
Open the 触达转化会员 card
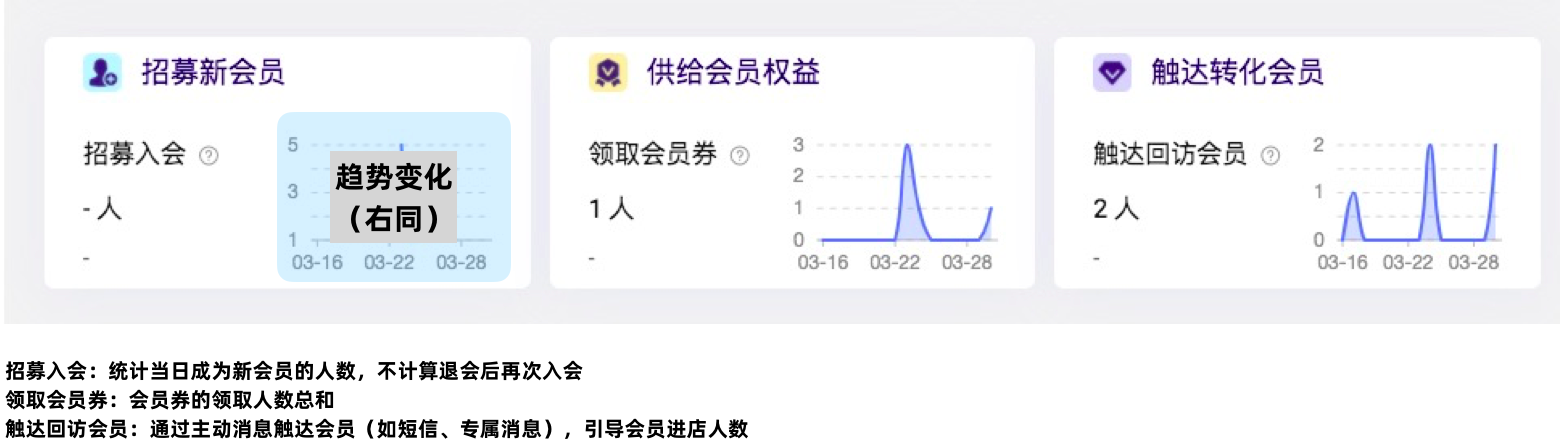pyautogui.click(x=1236, y=73)
